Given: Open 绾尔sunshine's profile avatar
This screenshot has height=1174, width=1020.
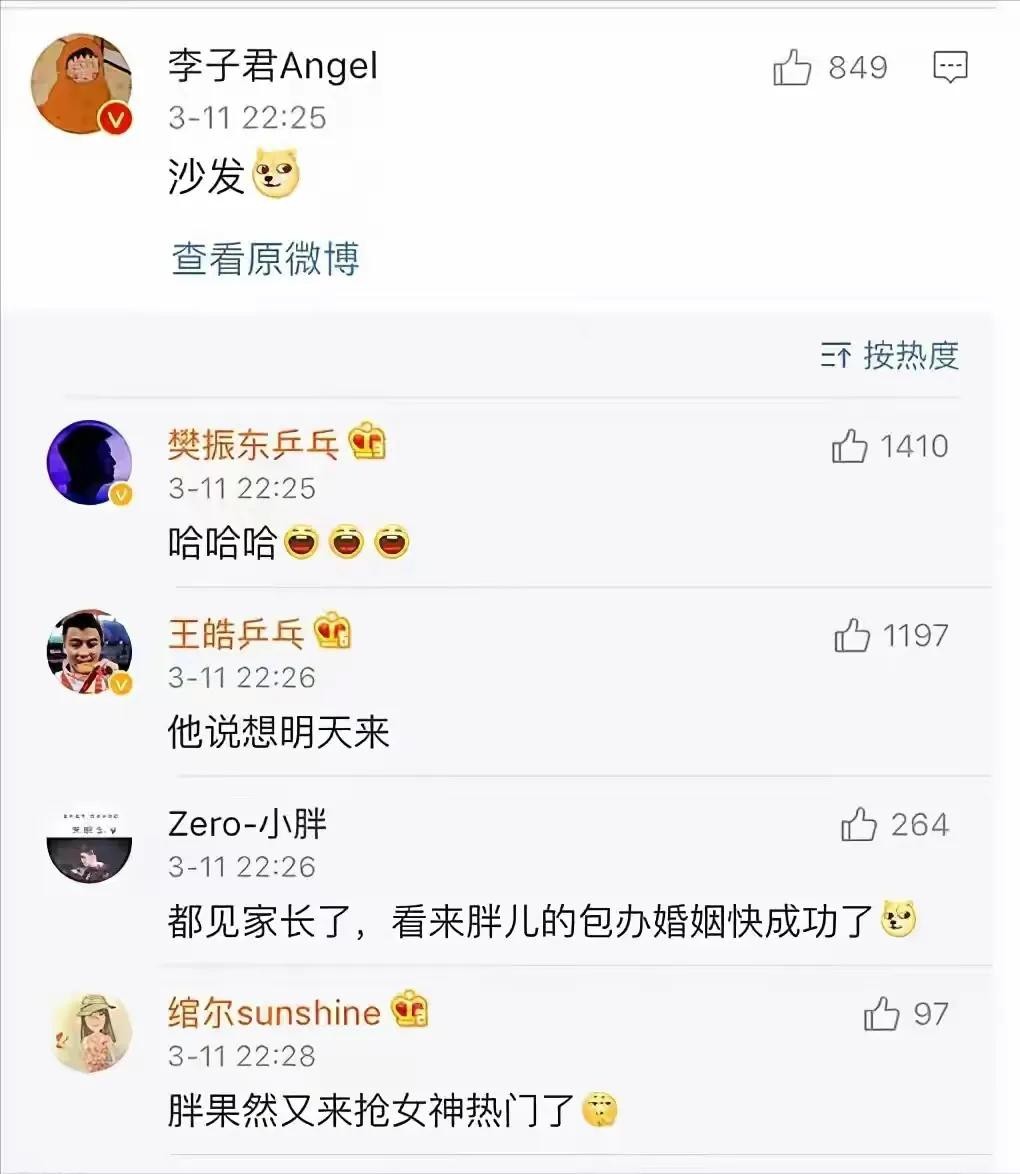Looking at the screenshot, I should click(x=89, y=1032).
